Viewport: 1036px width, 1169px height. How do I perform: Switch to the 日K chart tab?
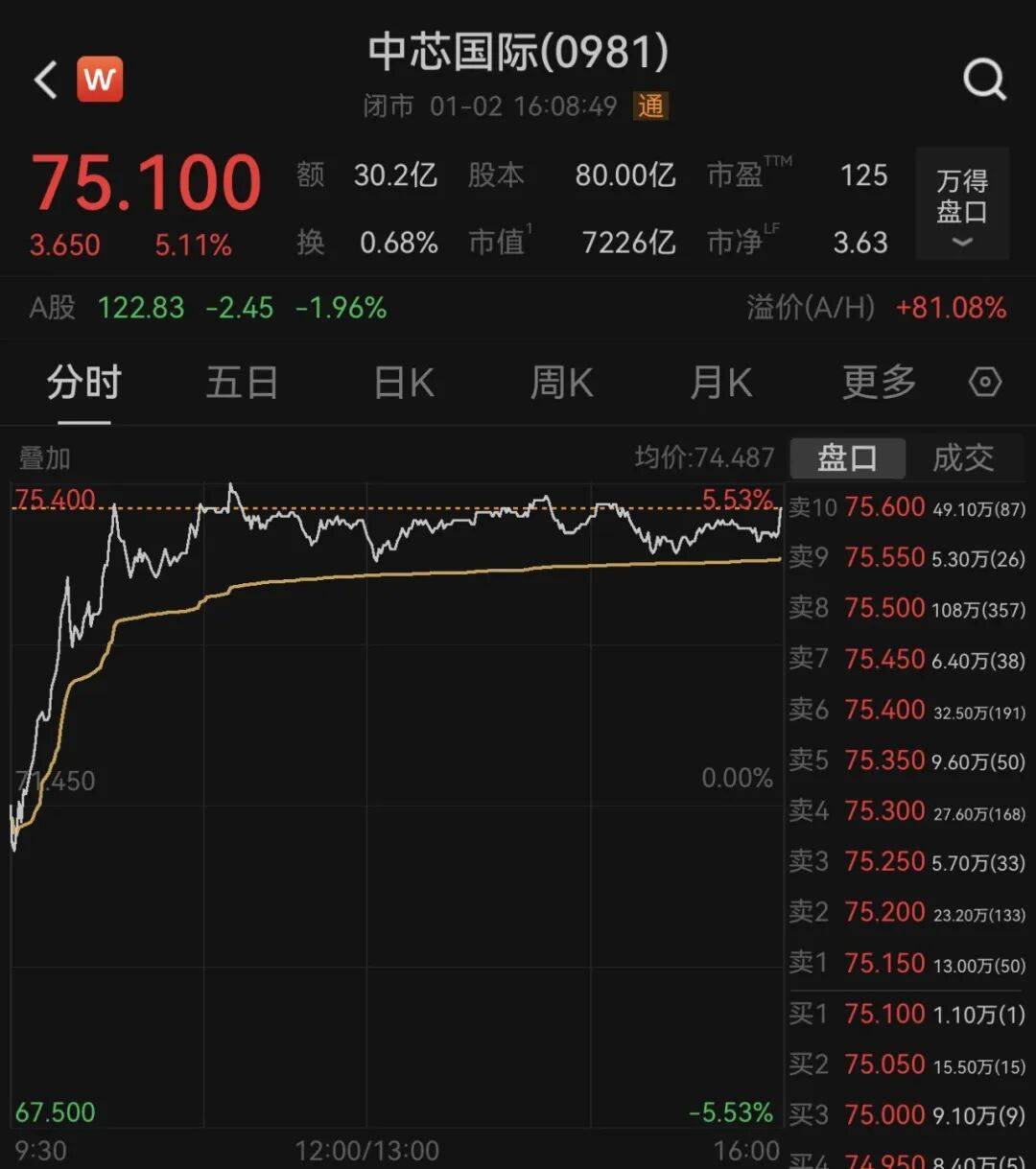coord(404,384)
